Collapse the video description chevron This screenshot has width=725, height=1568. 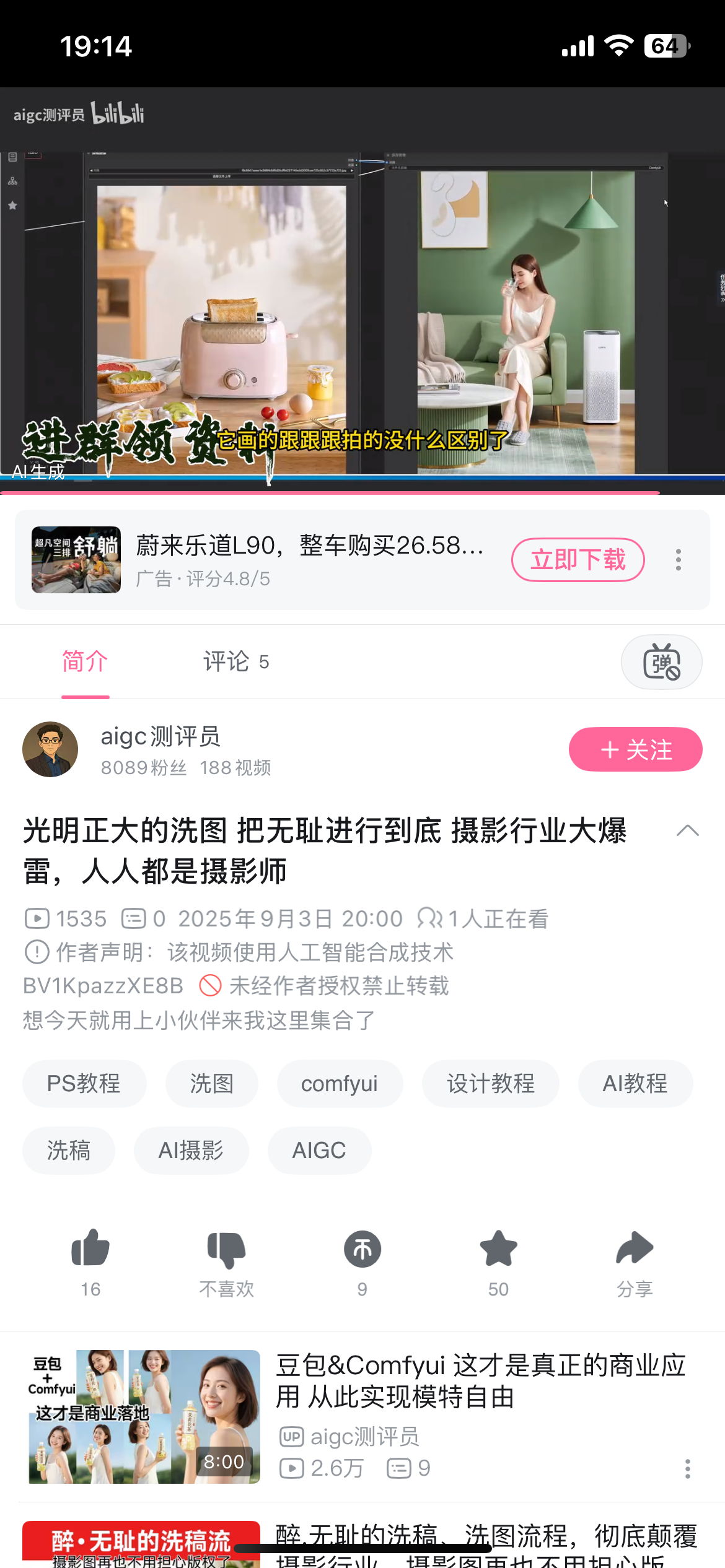[x=687, y=830]
